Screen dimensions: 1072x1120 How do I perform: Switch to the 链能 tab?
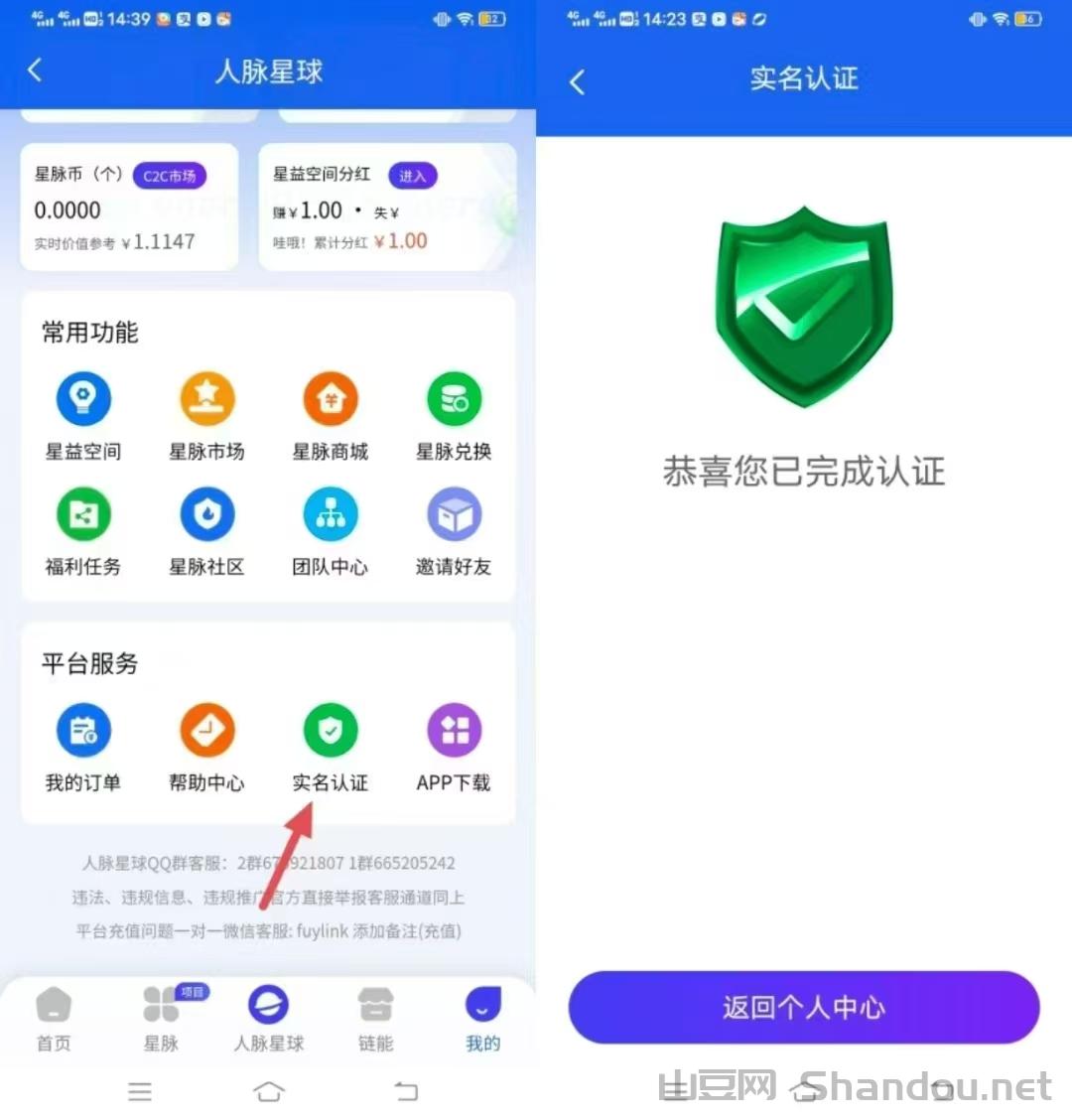coord(375,1019)
